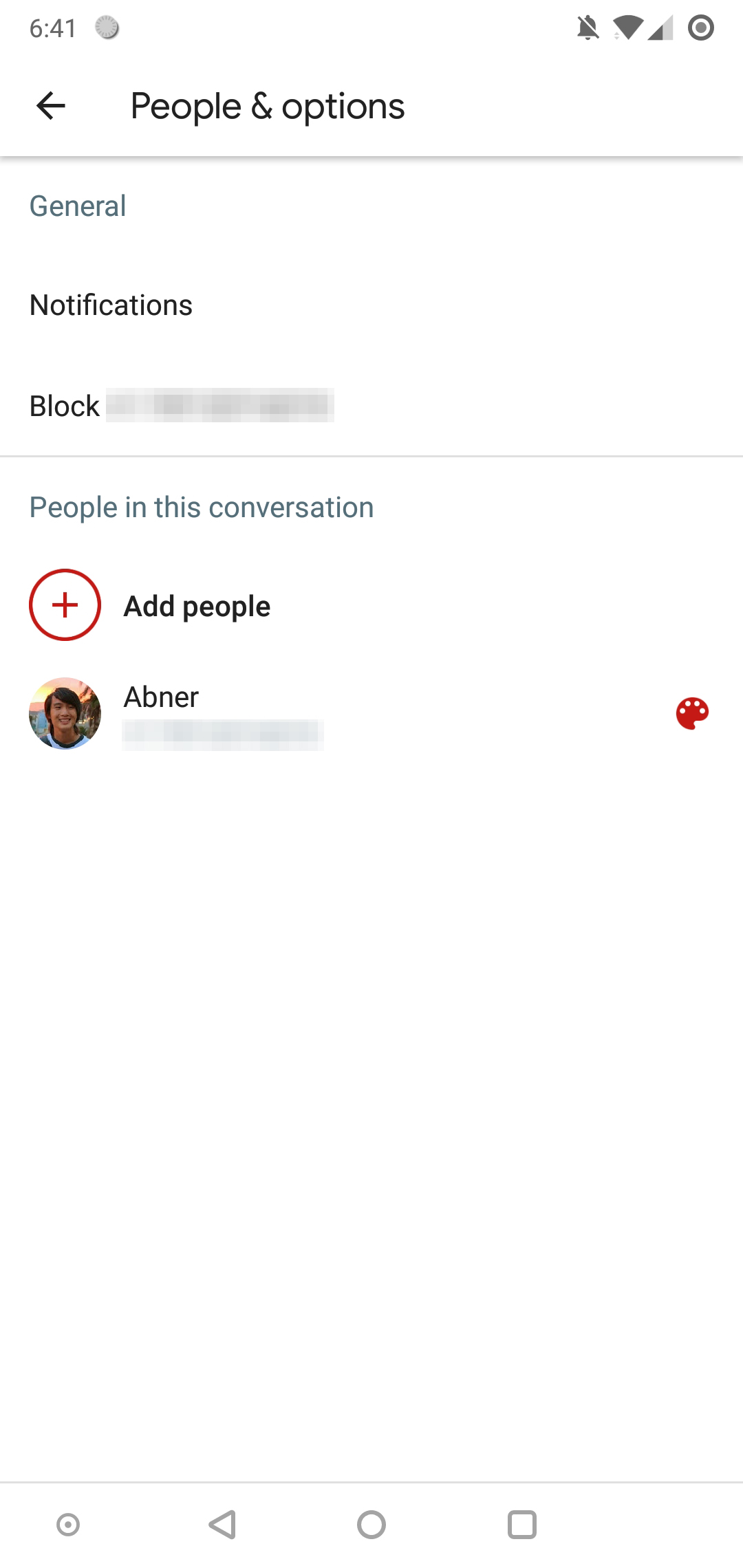Tap the People & options title
The width and height of the screenshot is (743, 1568).
tap(268, 105)
